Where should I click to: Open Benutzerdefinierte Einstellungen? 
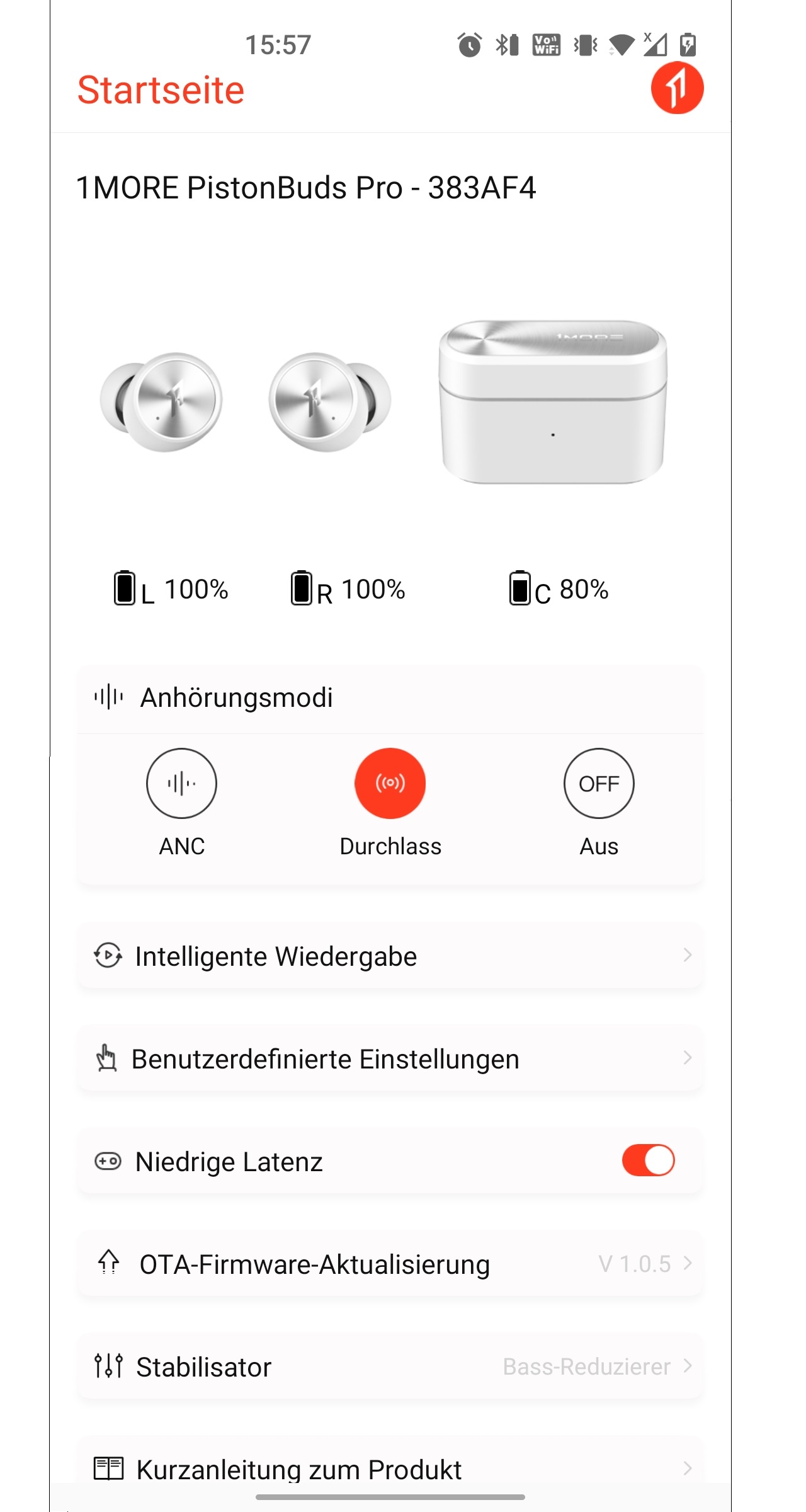390,1058
